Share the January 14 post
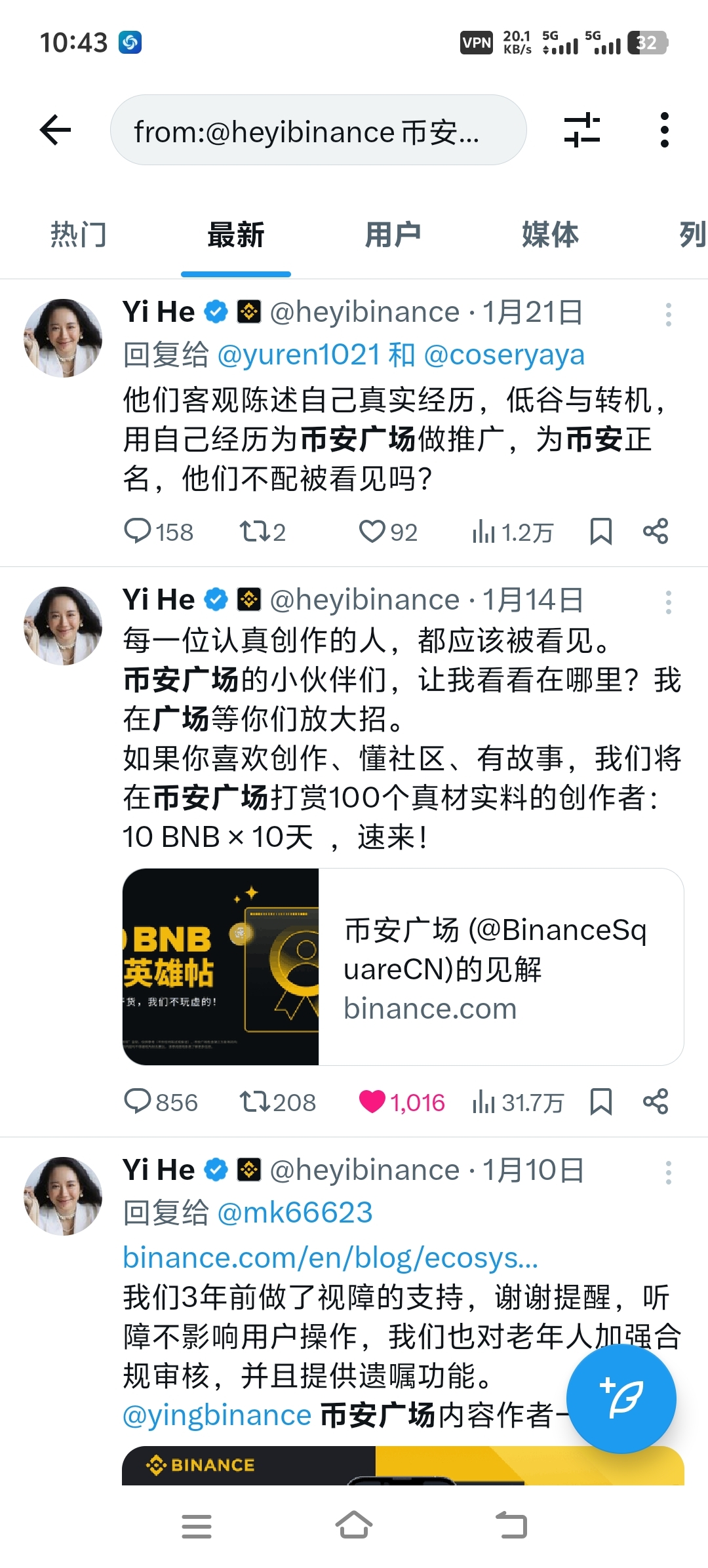 (655, 1102)
